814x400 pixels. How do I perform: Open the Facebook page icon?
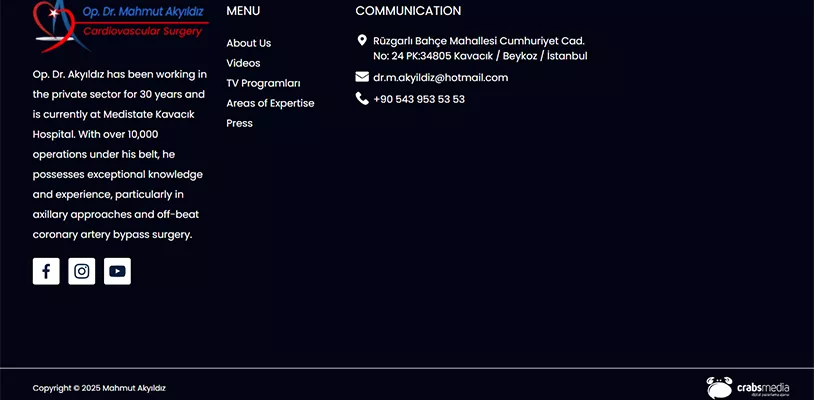coord(46,271)
